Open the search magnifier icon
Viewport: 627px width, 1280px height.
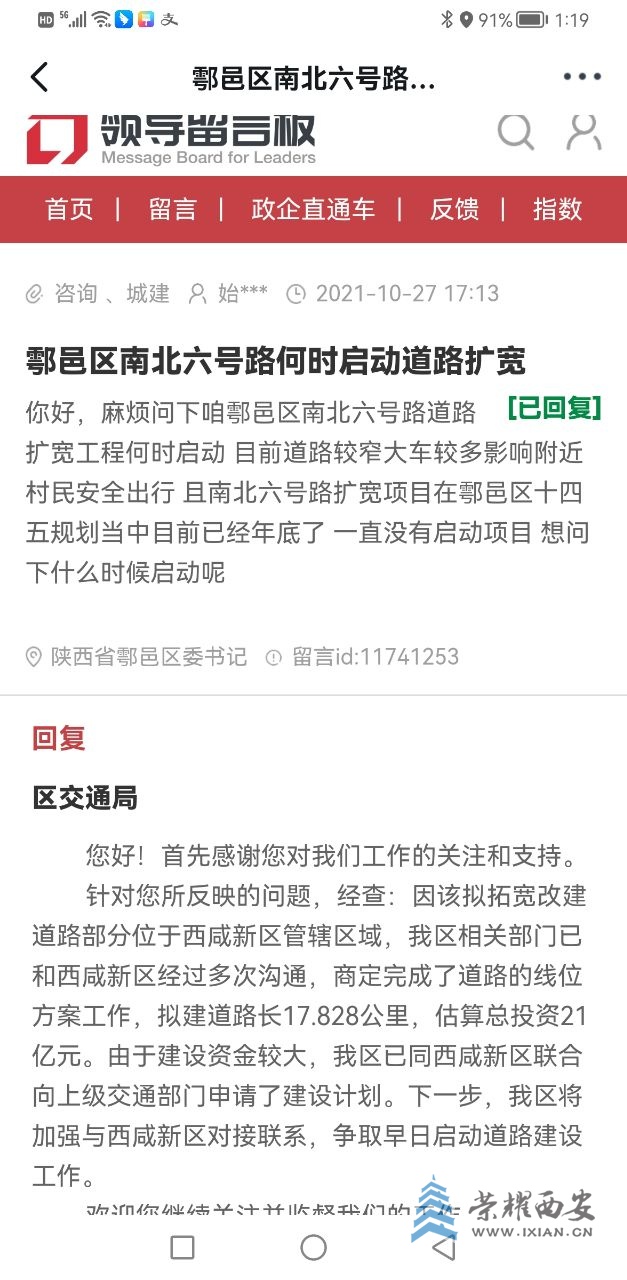click(516, 133)
